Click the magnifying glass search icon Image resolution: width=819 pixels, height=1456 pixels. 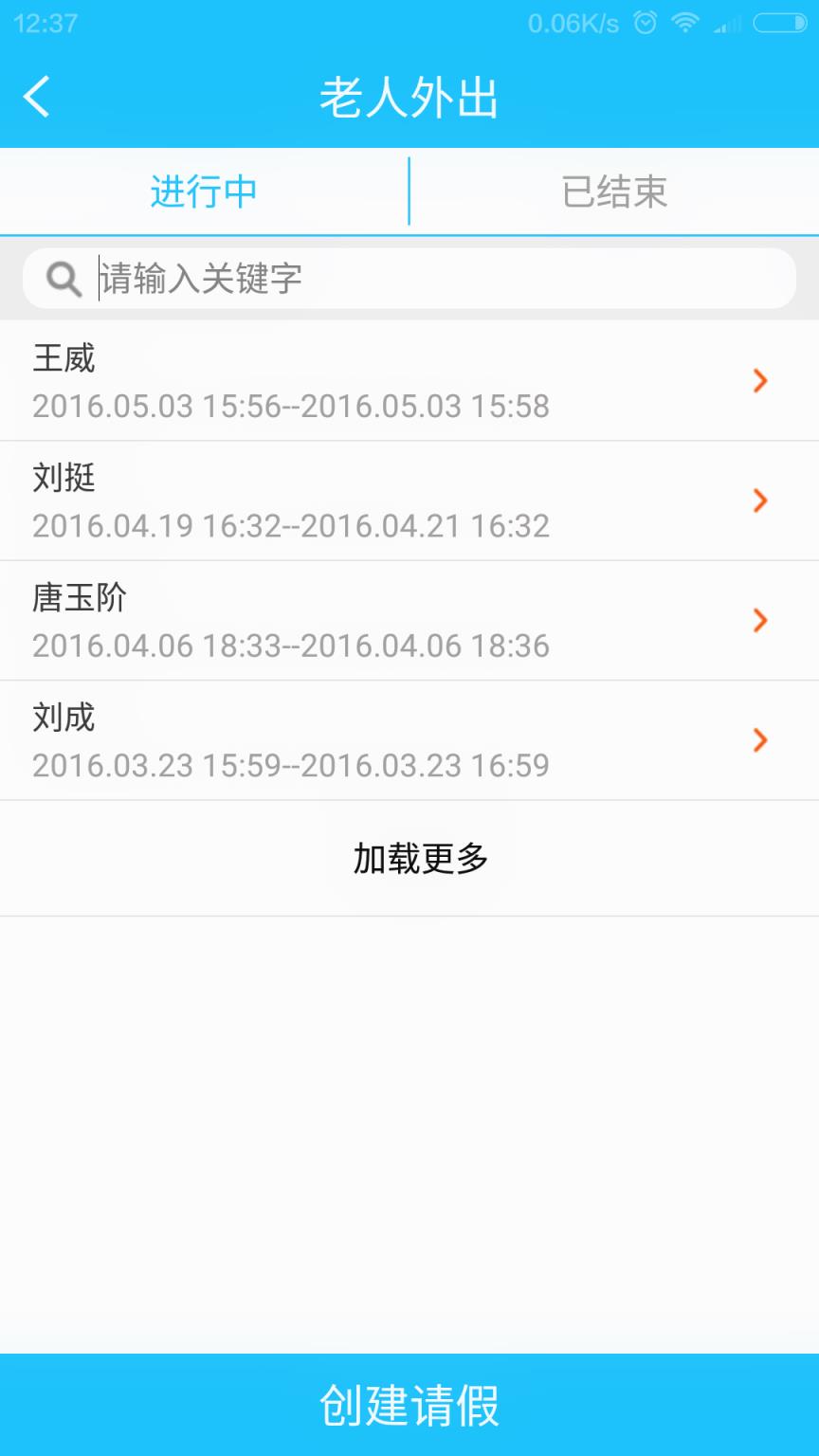[62, 279]
